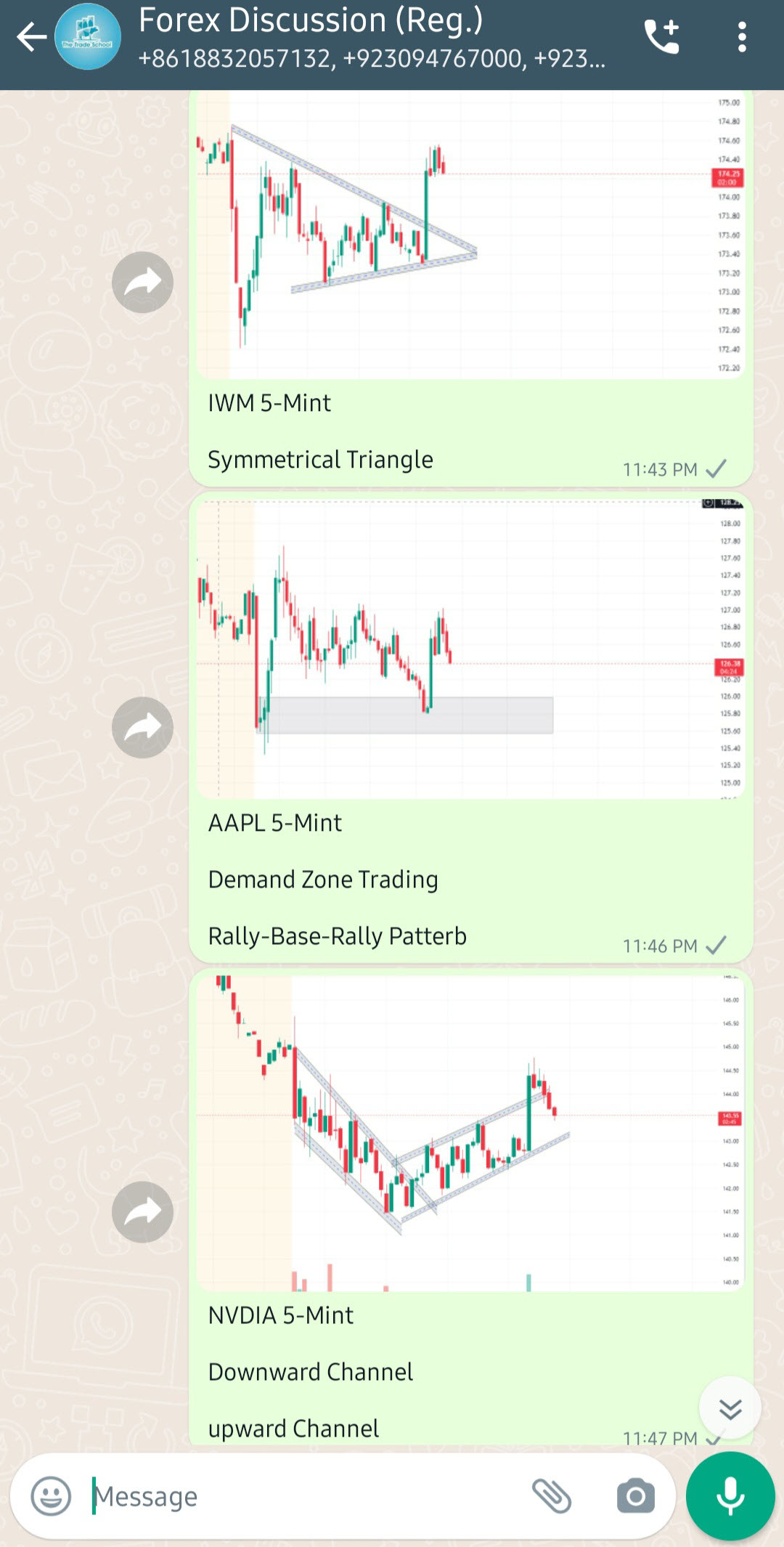Tap the microphone voice message button
The image size is (784, 1547).
(730, 1496)
